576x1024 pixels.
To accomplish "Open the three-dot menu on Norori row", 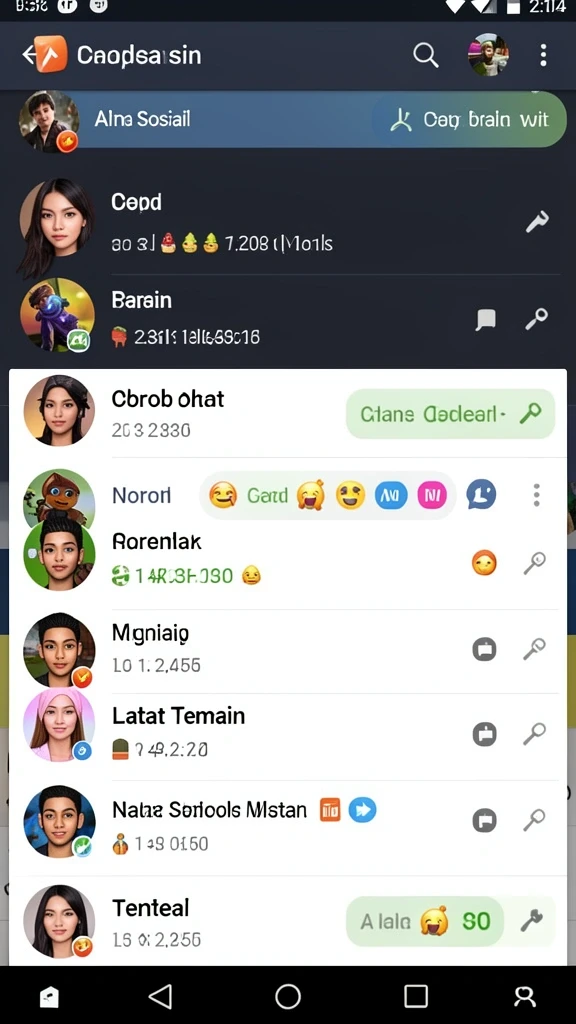I will coord(536,495).
